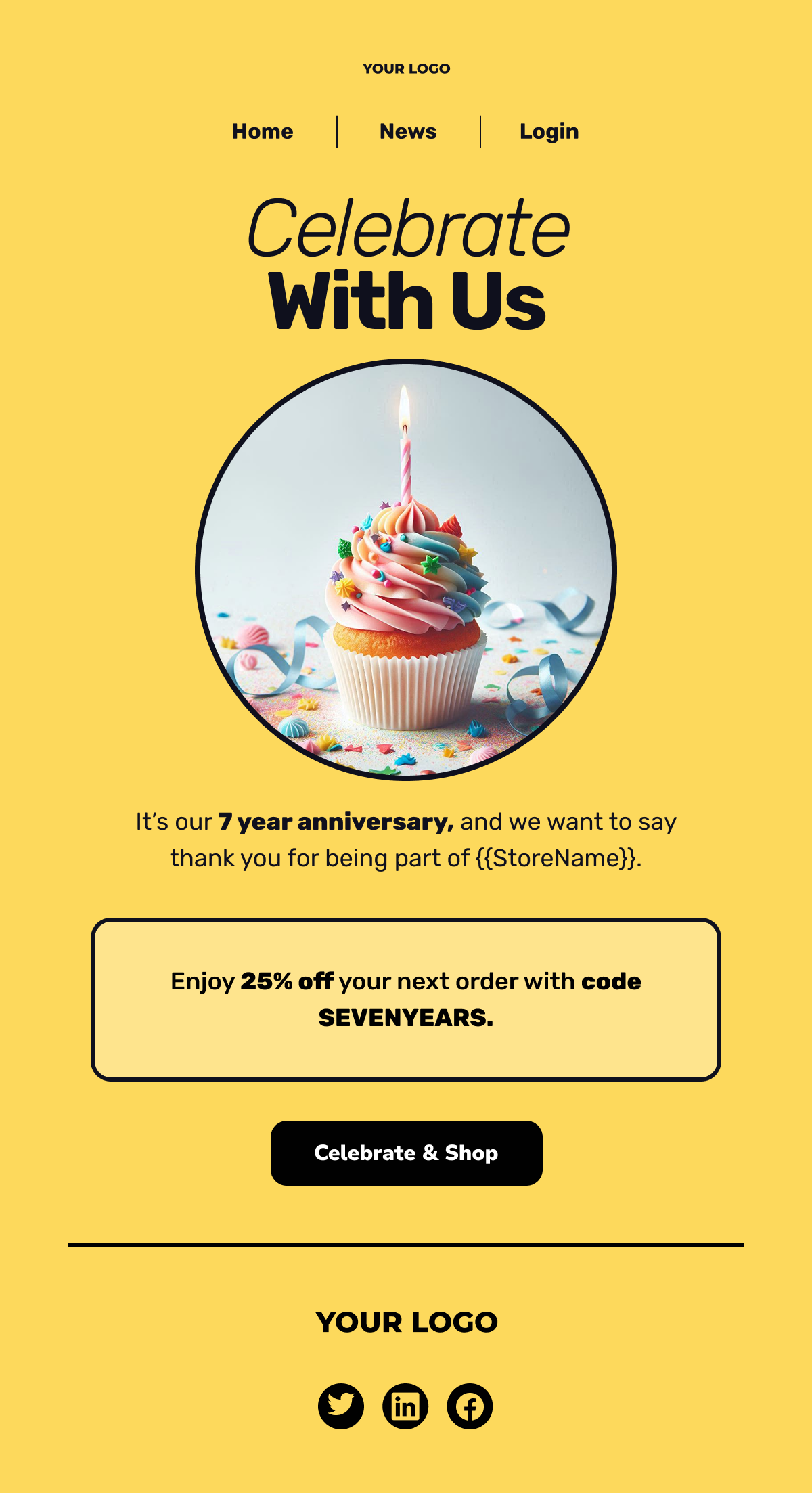Go to the News link
This screenshot has height=1493, width=812.
coord(408,131)
